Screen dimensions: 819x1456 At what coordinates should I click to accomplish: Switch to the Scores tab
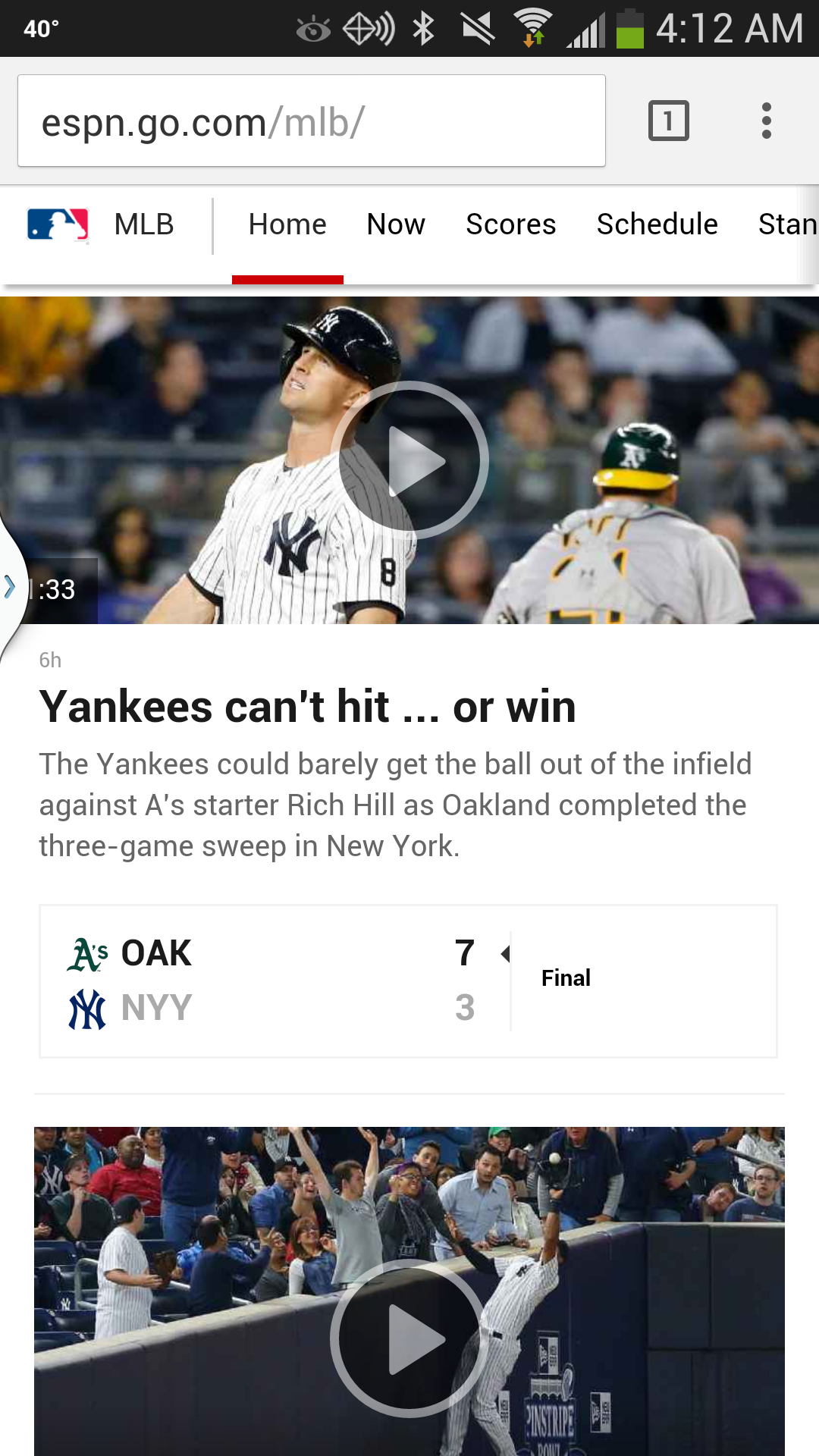pos(510,224)
